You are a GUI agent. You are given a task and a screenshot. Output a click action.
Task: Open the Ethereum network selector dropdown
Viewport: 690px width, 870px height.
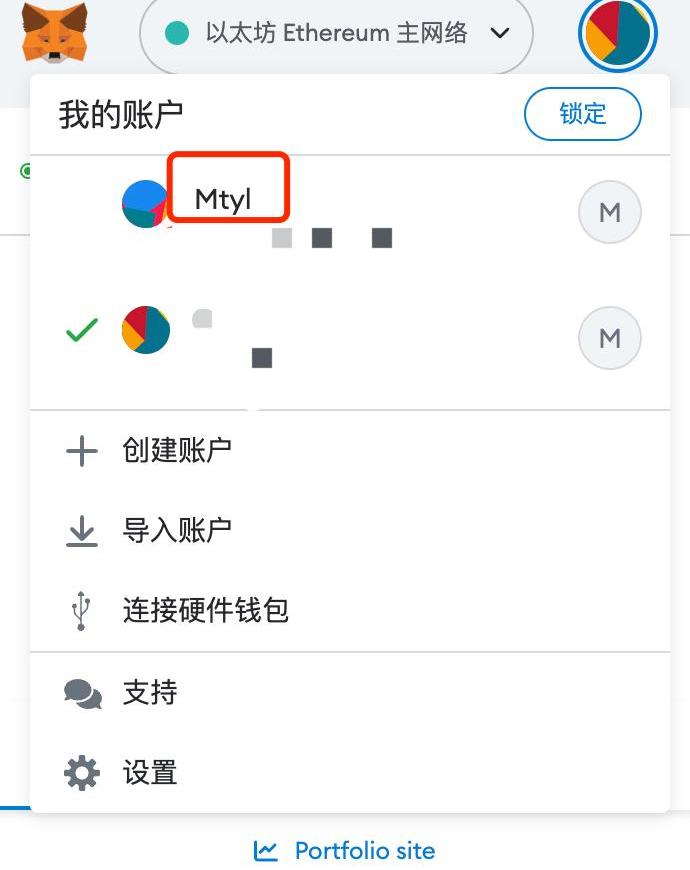(x=336, y=34)
